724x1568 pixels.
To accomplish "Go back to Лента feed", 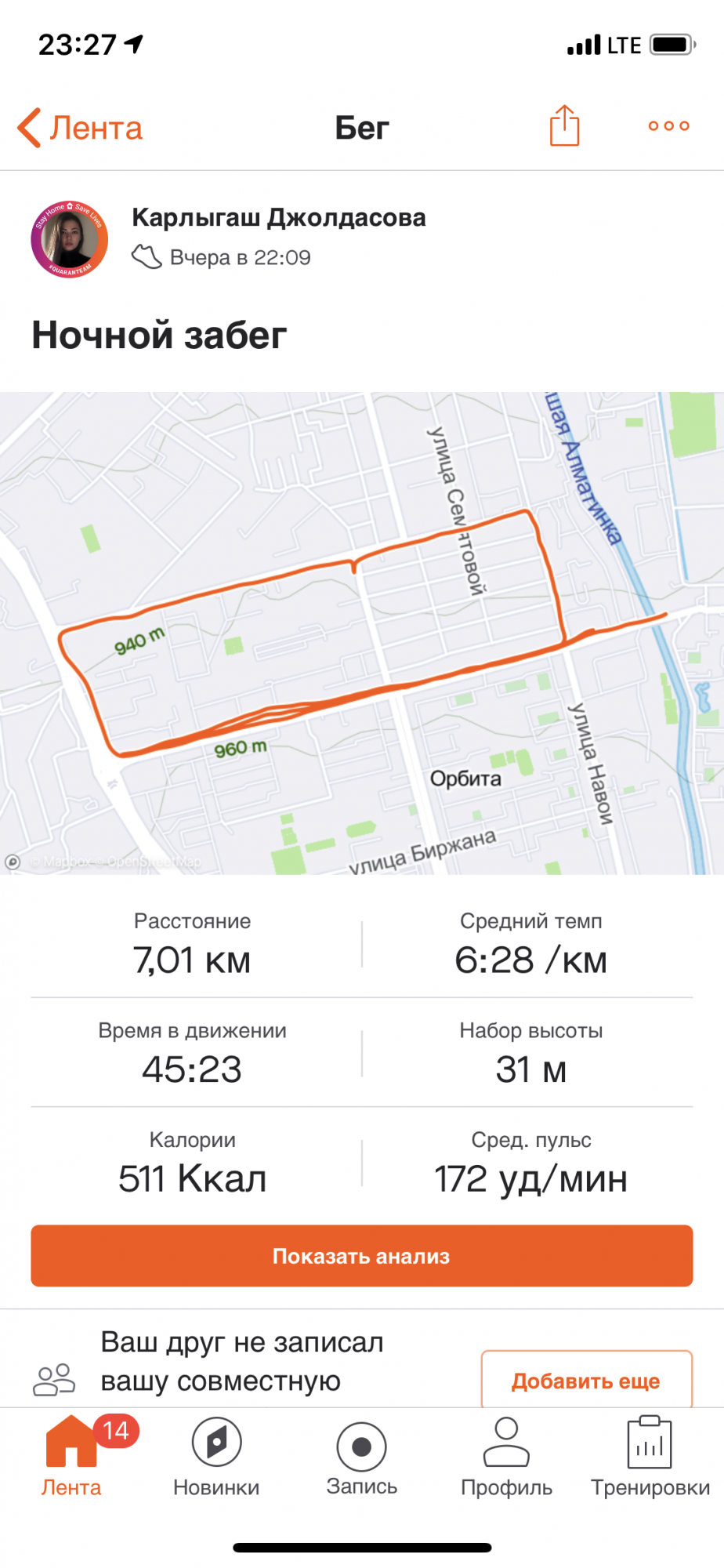I will 80,128.
